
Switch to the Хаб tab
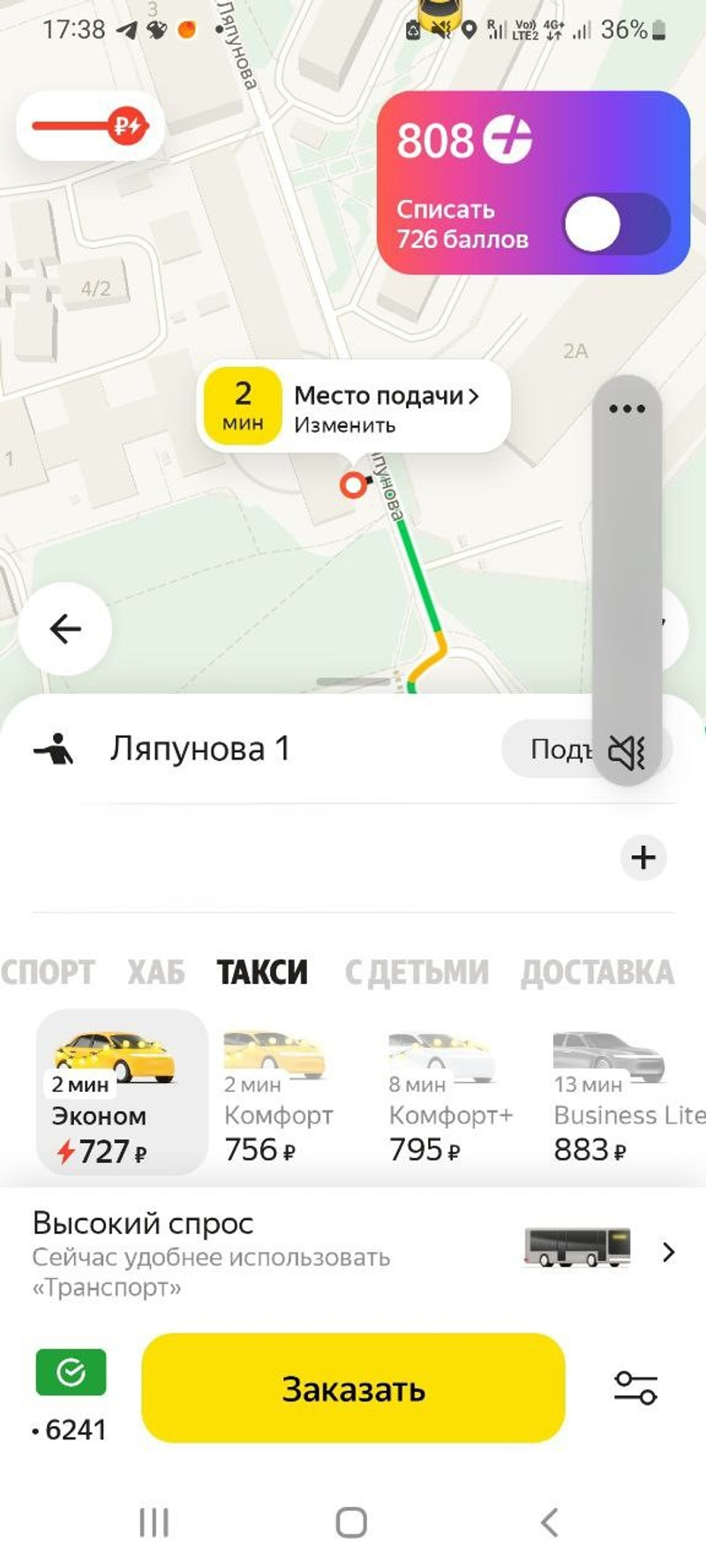(x=156, y=972)
